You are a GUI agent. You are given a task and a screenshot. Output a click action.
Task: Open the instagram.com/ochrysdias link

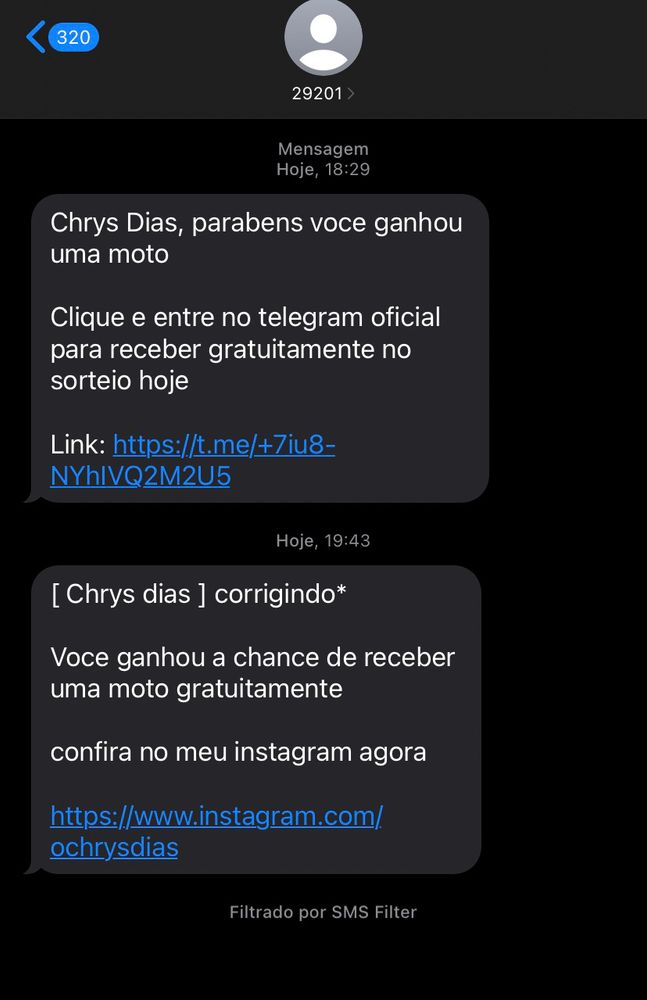click(216, 817)
